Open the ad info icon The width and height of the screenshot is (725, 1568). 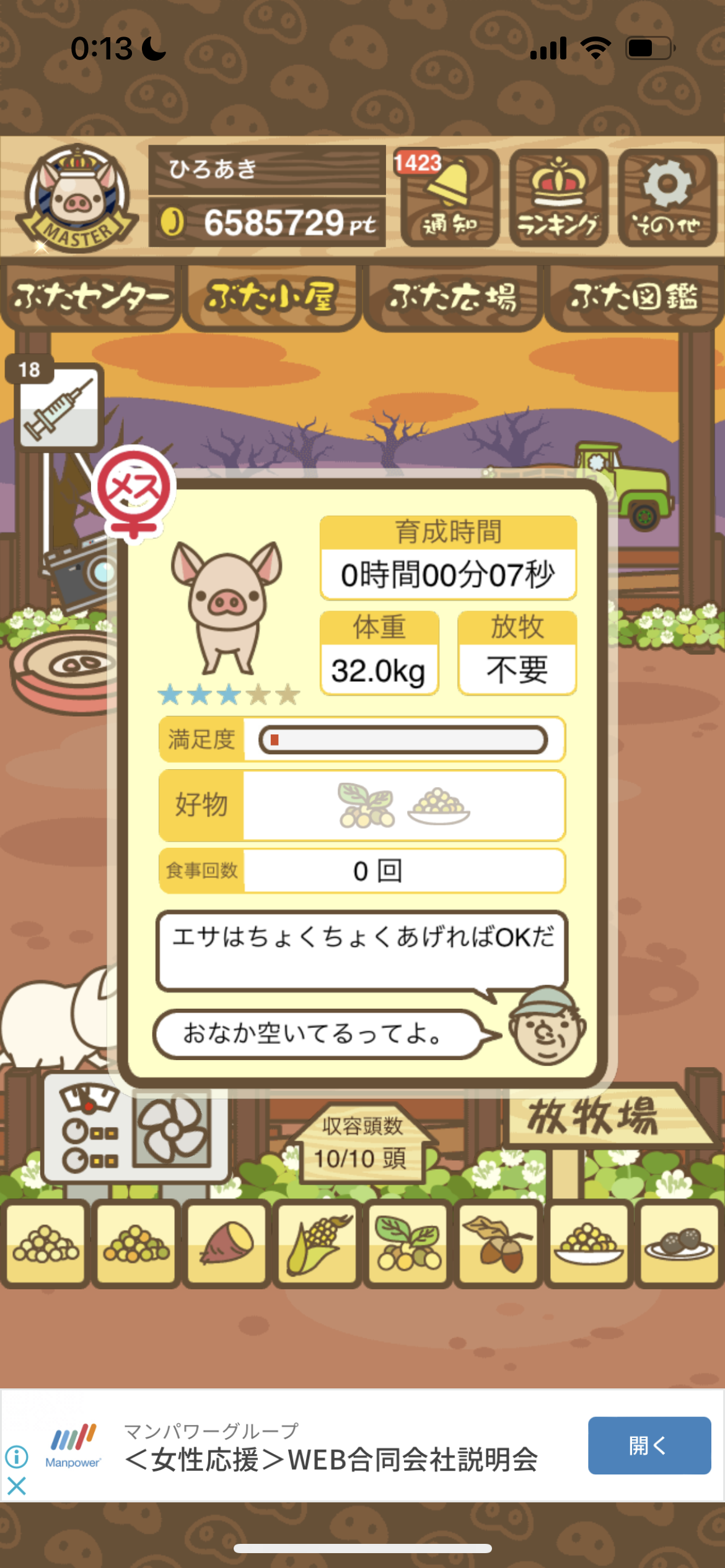click(x=17, y=1457)
